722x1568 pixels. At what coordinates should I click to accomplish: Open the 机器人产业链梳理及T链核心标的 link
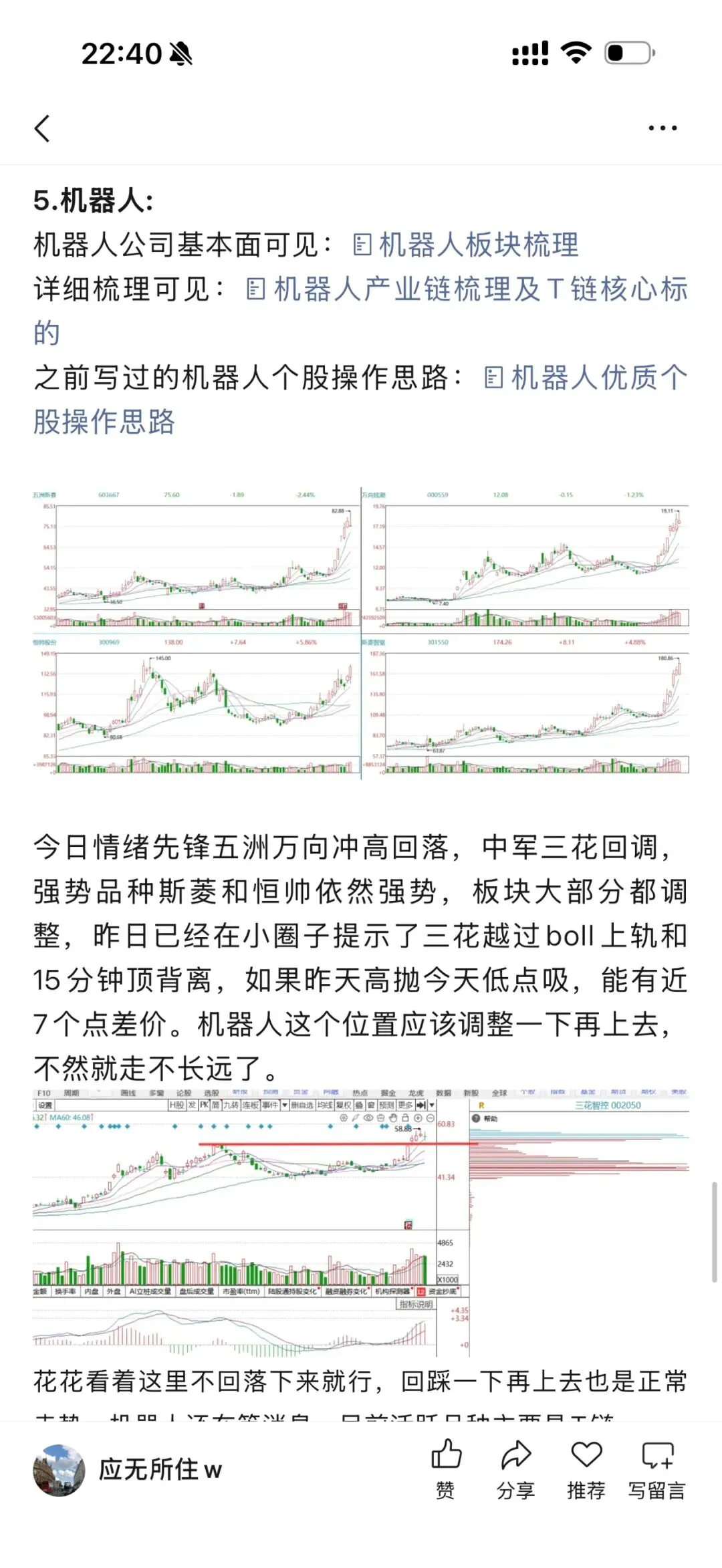pos(361,311)
